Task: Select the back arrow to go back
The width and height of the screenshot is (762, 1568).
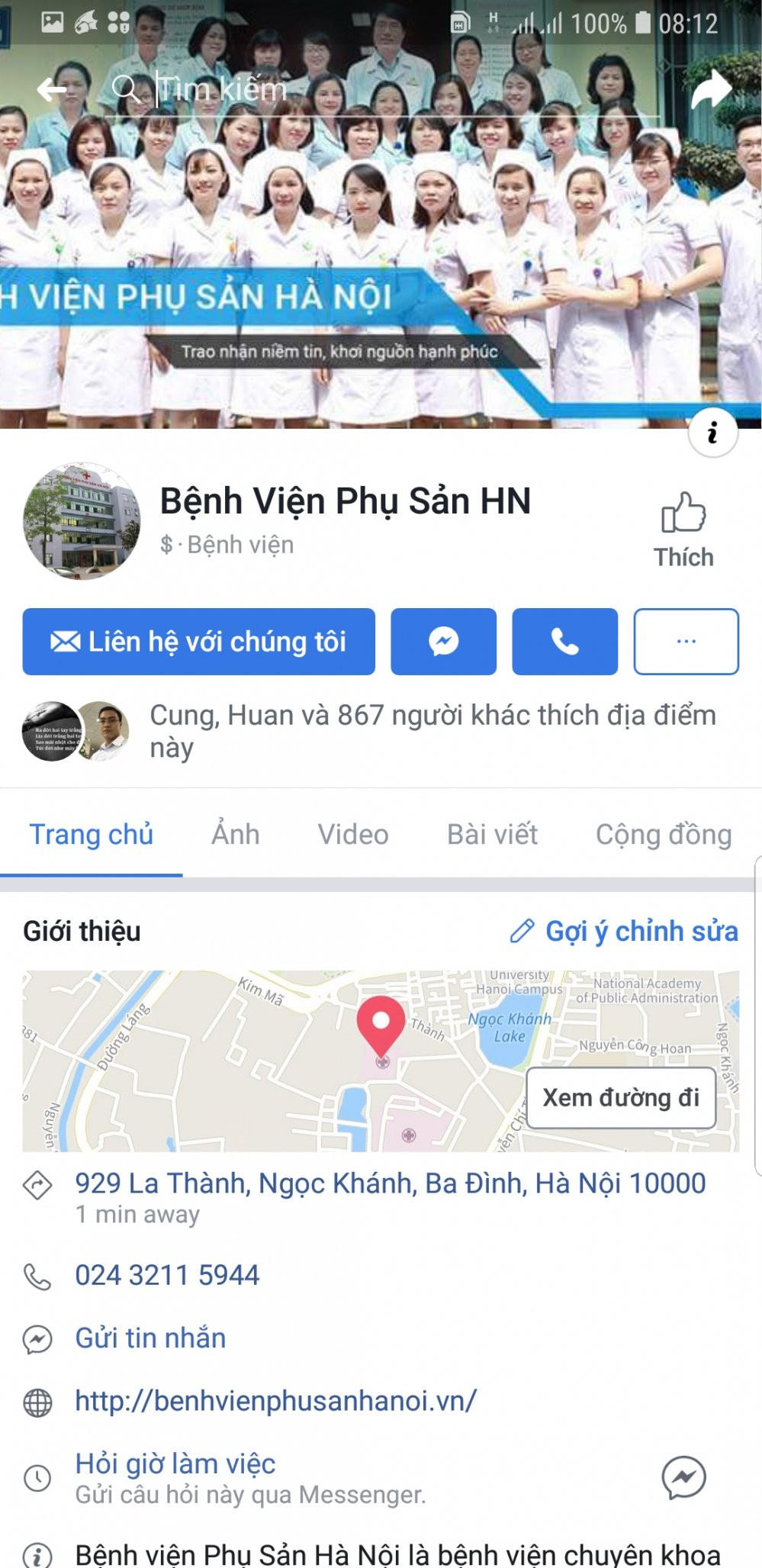Action: pos(50,90)
